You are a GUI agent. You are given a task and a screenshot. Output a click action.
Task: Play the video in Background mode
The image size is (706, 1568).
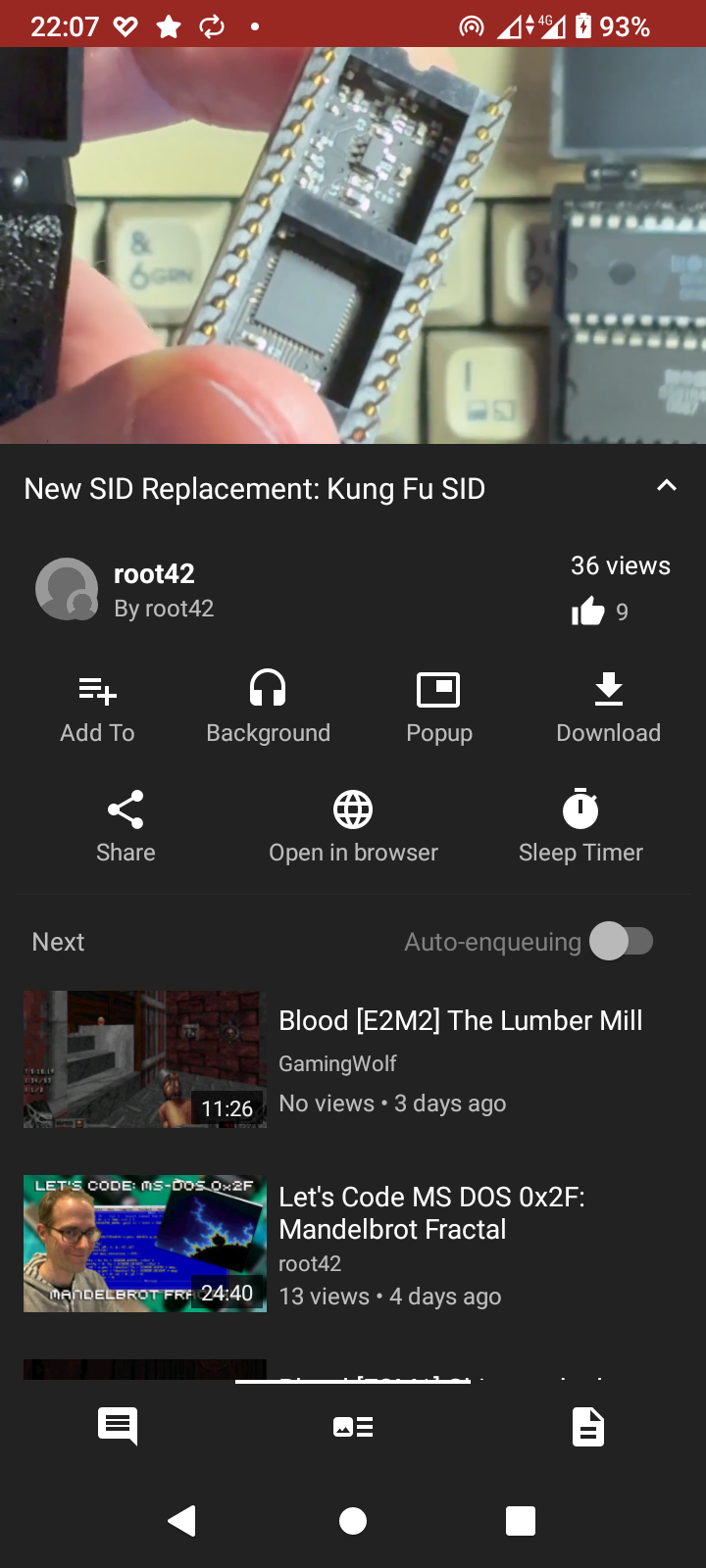pyautogui.click(x=268, y=708)
